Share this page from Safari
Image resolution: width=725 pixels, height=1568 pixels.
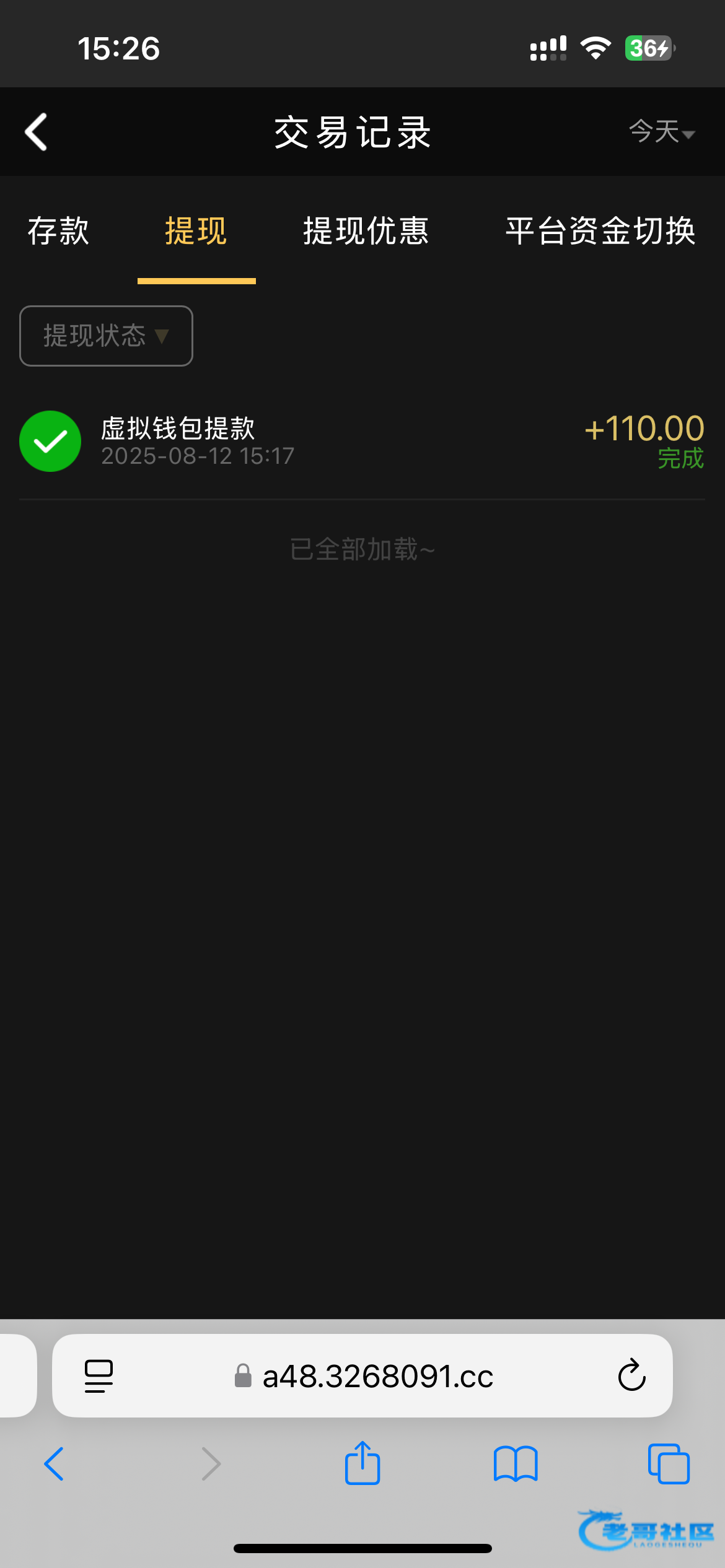[x=362, y=1463]
